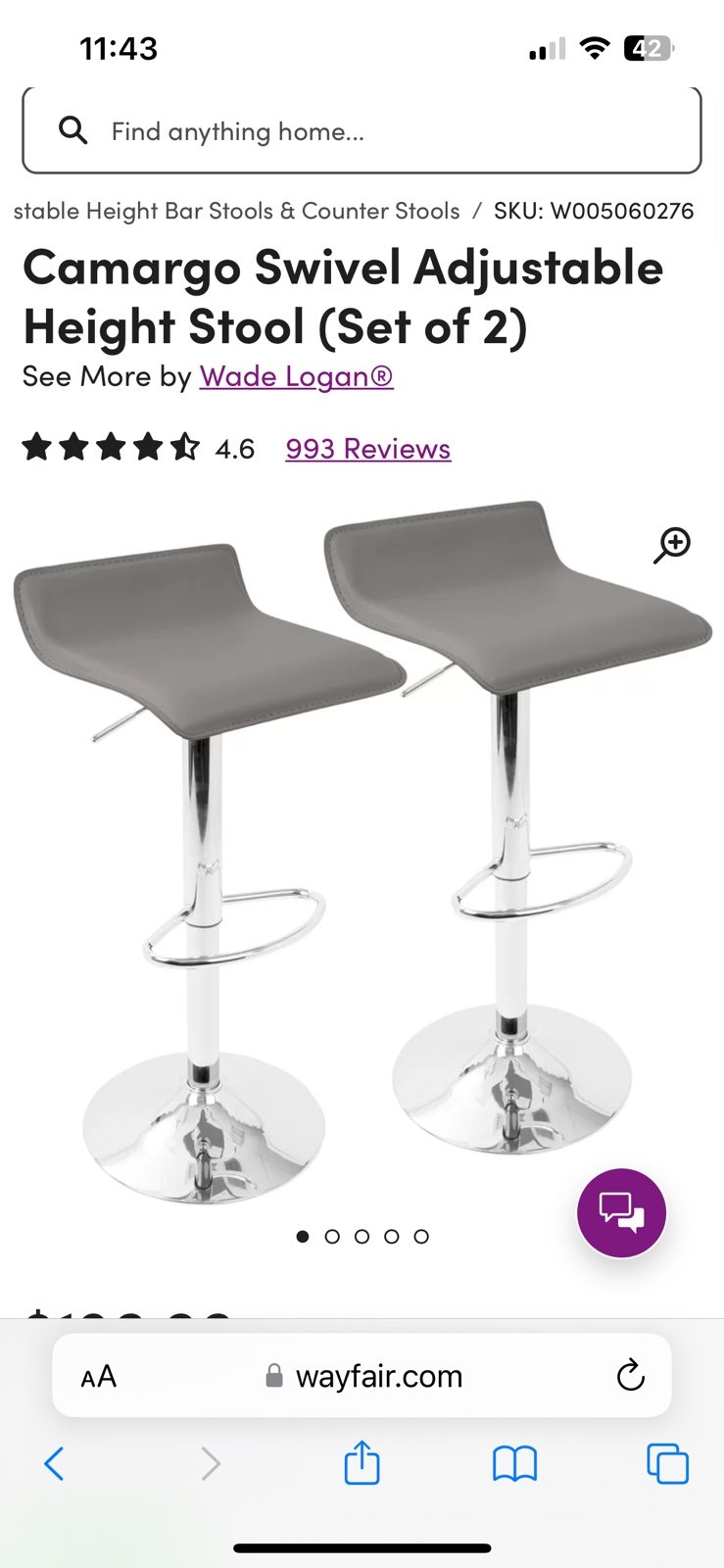724x1568 pixels.
Task: Show all open Safari tabs
Action: (x=668, y=1464)
